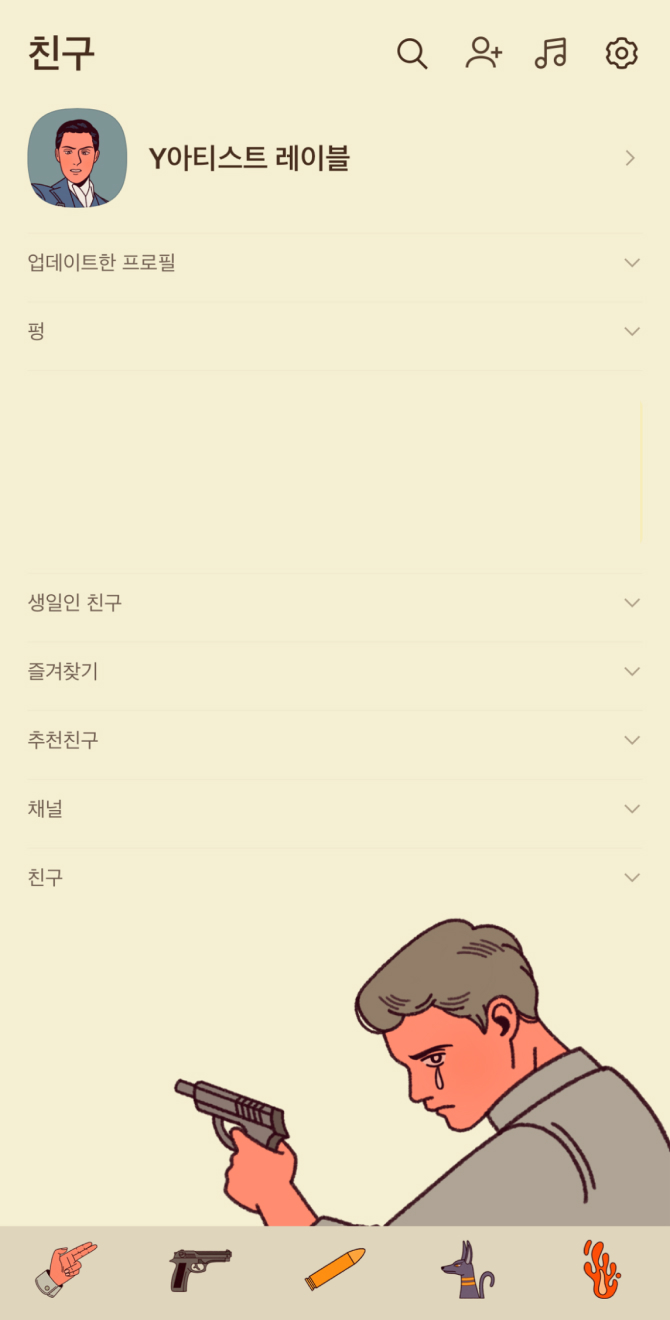Expand the 생일인 친구 section

click(334, 603)
